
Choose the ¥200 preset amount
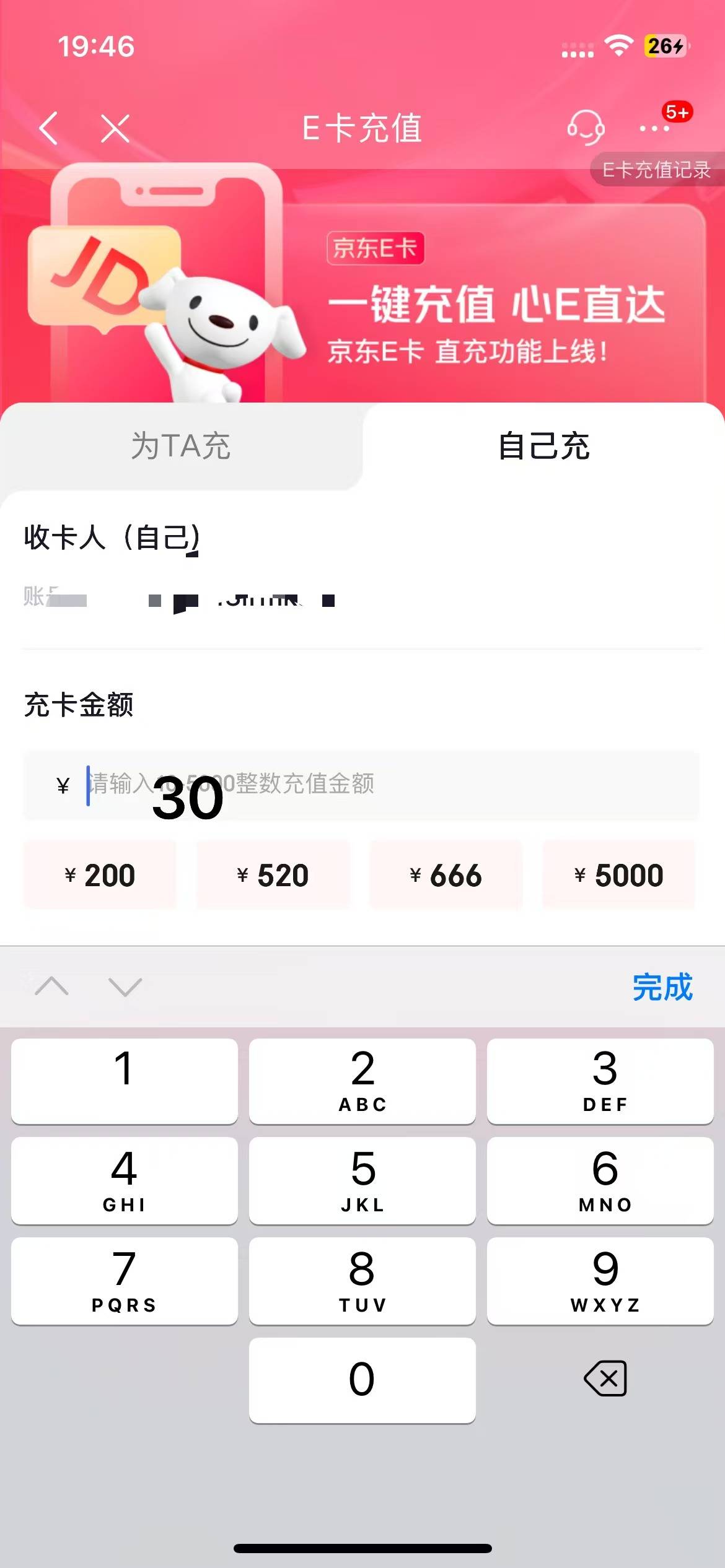[100, 875]
